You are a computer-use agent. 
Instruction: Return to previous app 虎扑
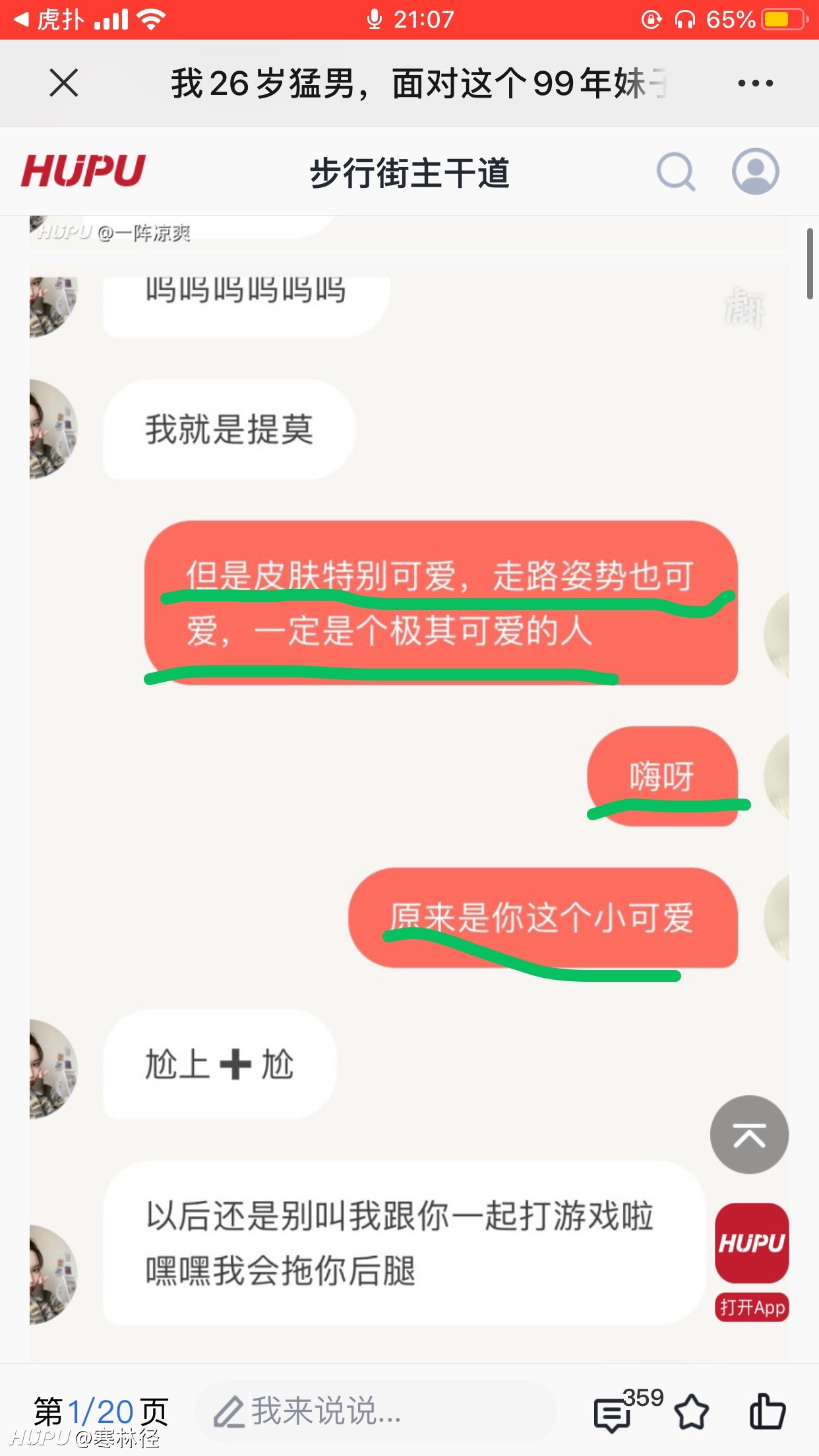pos(49,19)
